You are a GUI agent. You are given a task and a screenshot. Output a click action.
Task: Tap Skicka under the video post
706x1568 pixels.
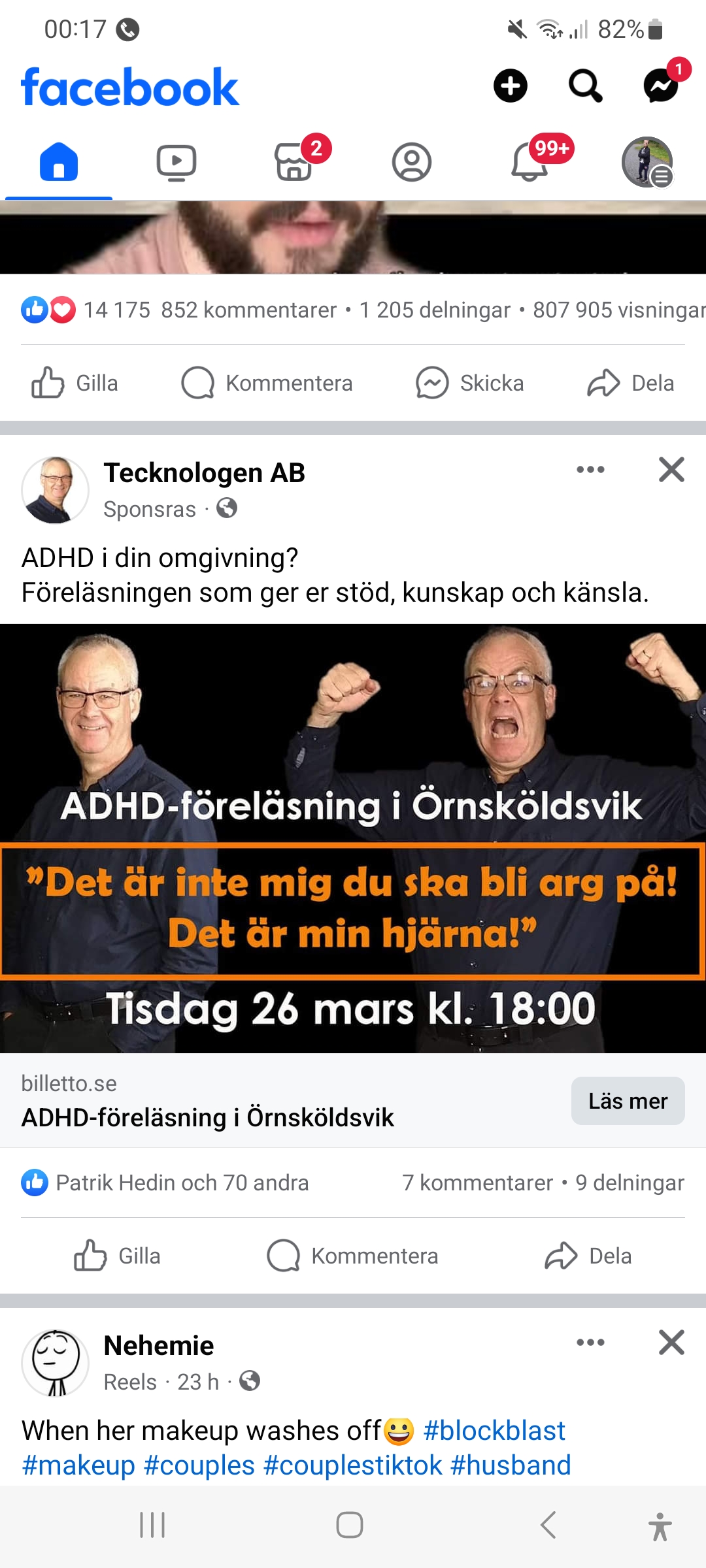click(470, 384)
